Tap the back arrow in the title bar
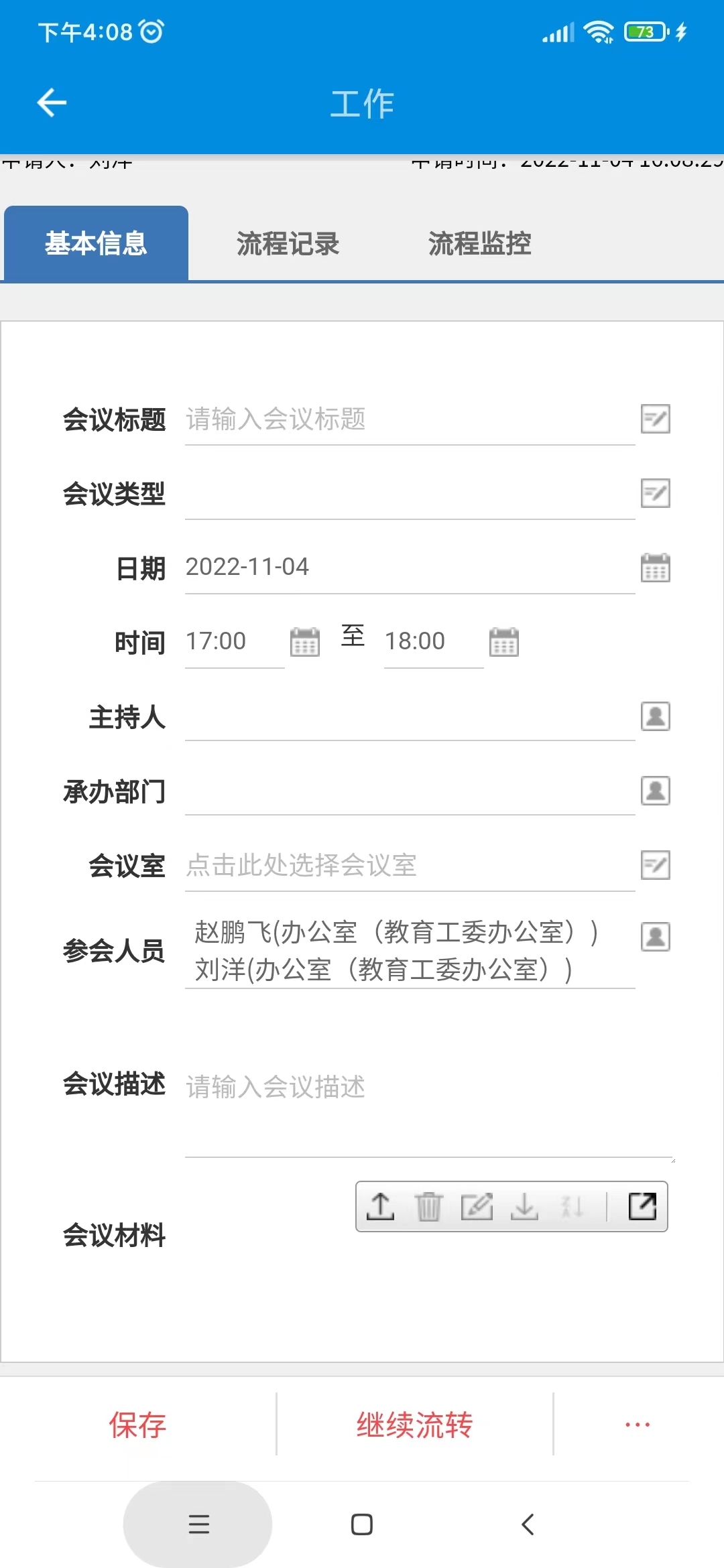This screenshot has height=1568, width=724. (x=51, y=102)
